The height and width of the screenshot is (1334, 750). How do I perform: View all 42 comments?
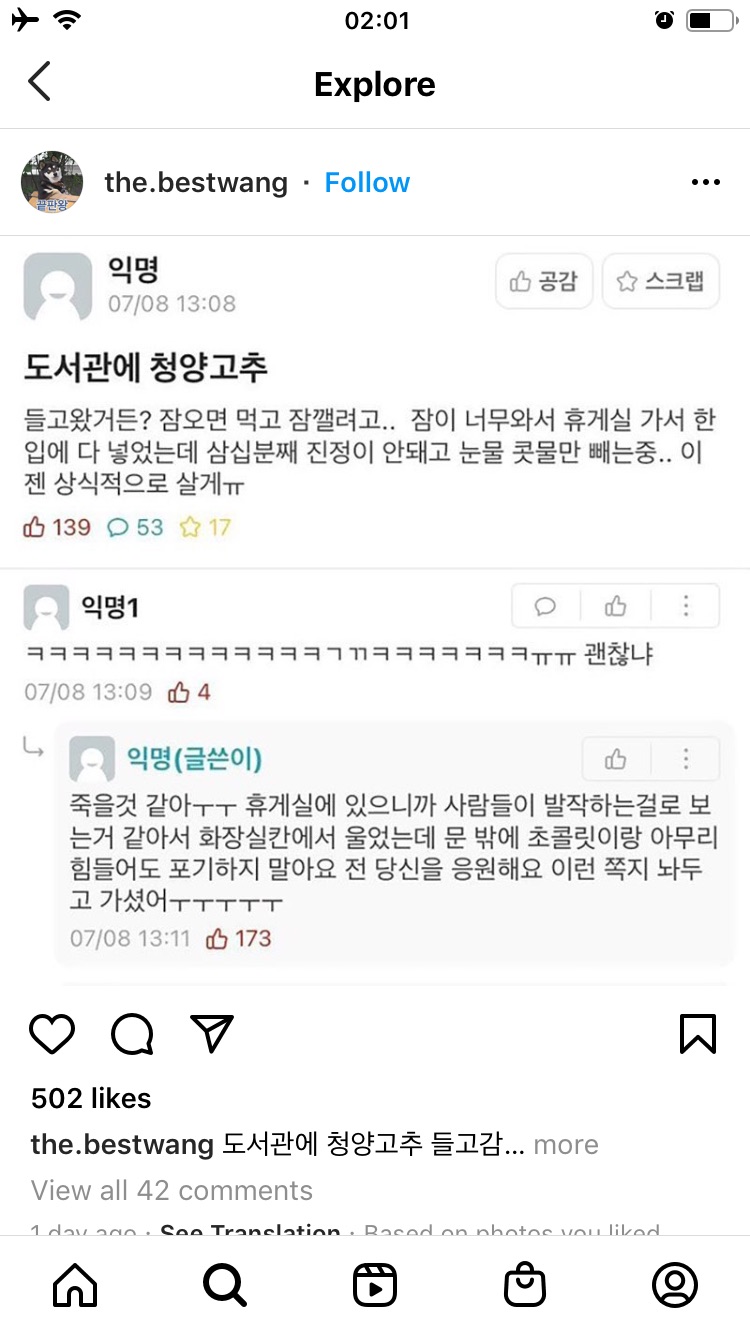tap(172, 1190)
